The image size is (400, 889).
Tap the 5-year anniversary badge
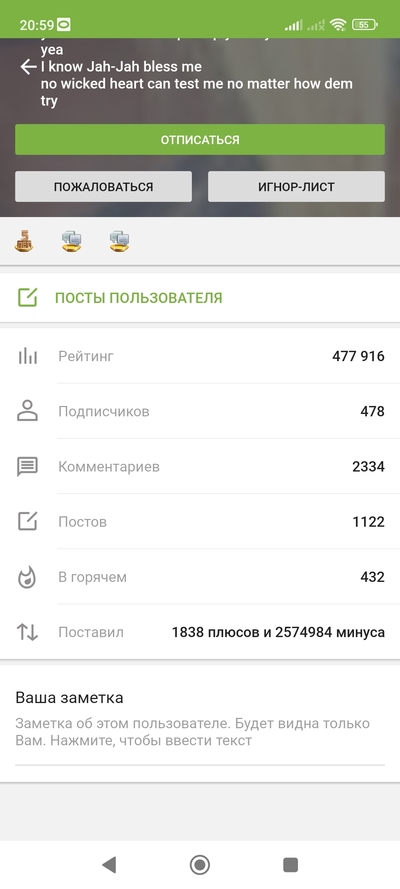[24, 241]
